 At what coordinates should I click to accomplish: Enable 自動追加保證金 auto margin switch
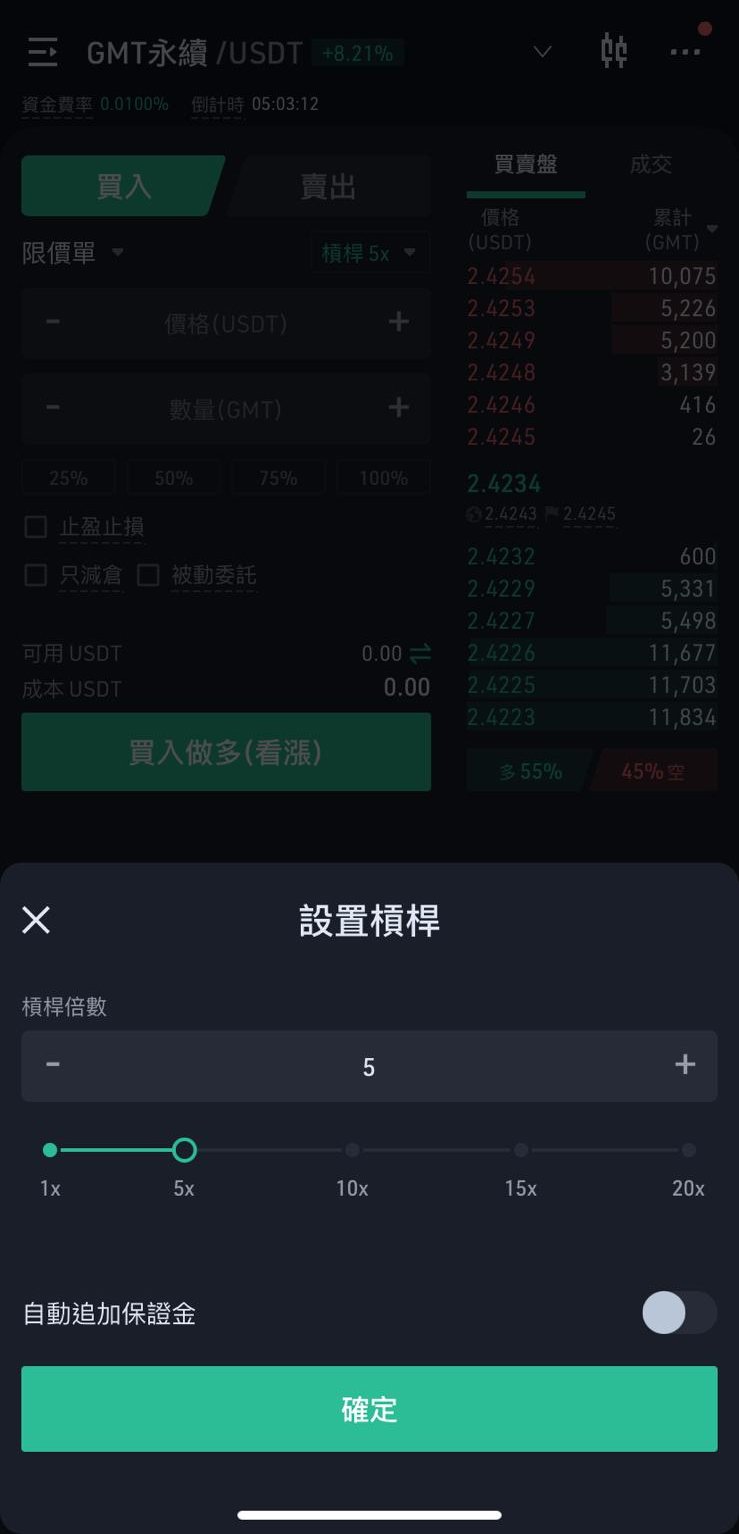pyautogui.click(x=679, y=1313)
